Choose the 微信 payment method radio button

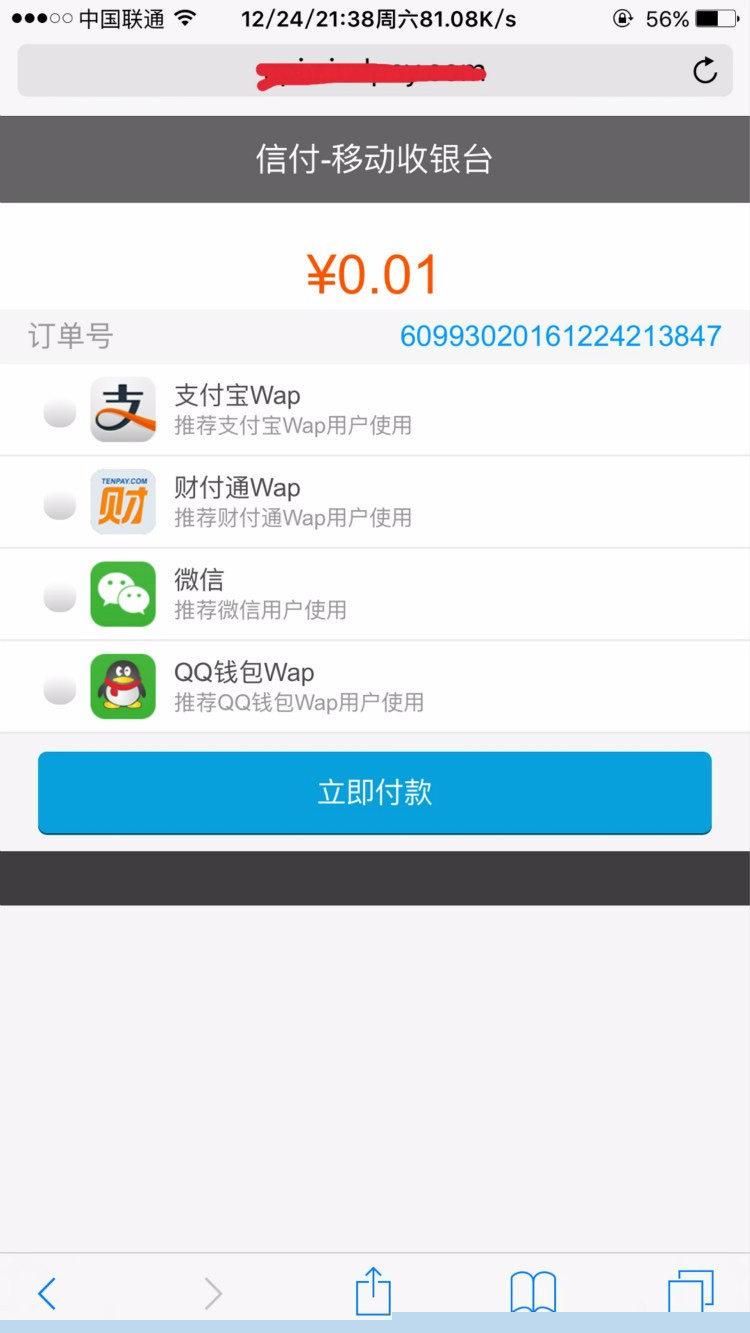click(x=58, y=594)
